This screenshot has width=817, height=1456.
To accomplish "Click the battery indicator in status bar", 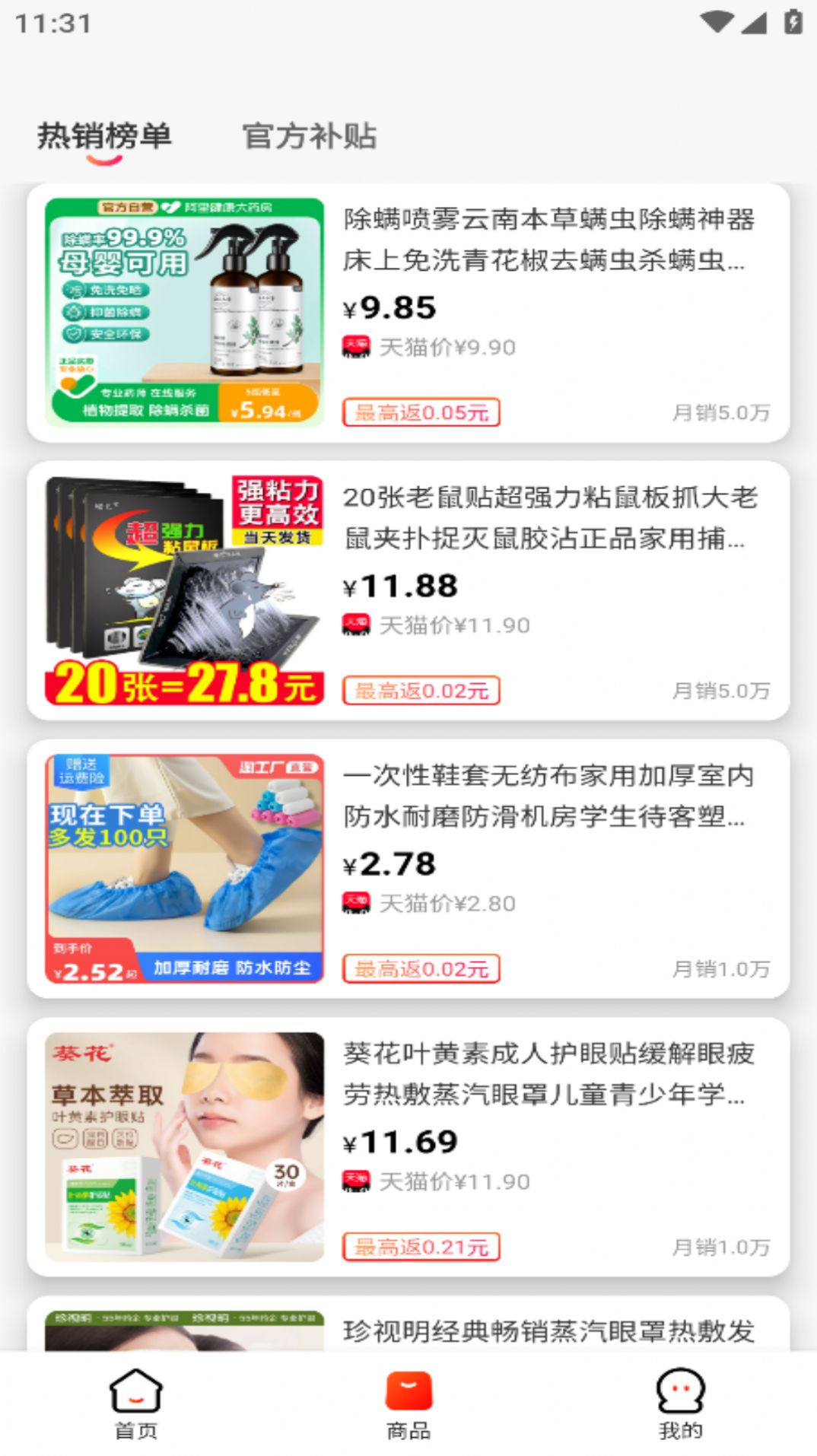I will point(793,21).
